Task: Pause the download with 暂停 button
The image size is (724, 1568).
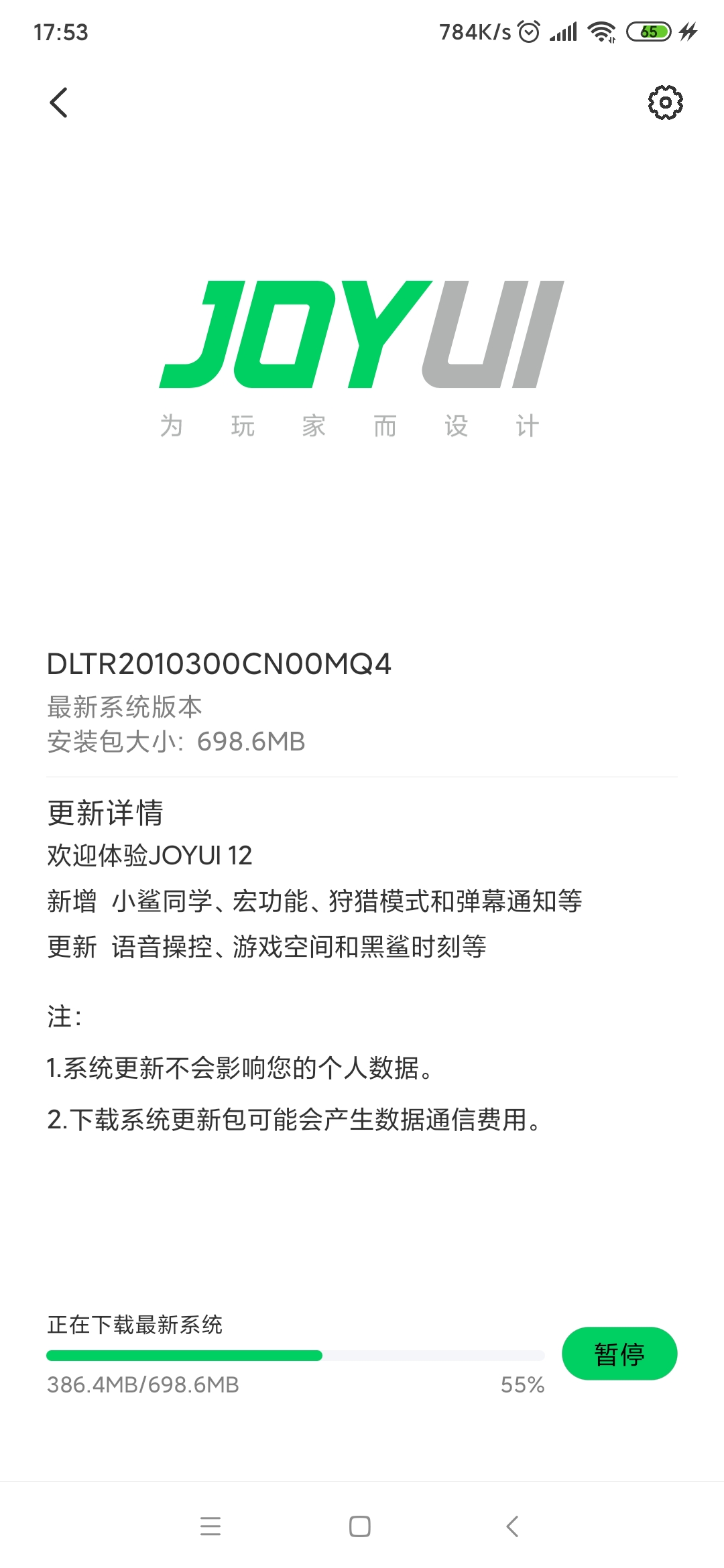Action: coord(619,1354)
